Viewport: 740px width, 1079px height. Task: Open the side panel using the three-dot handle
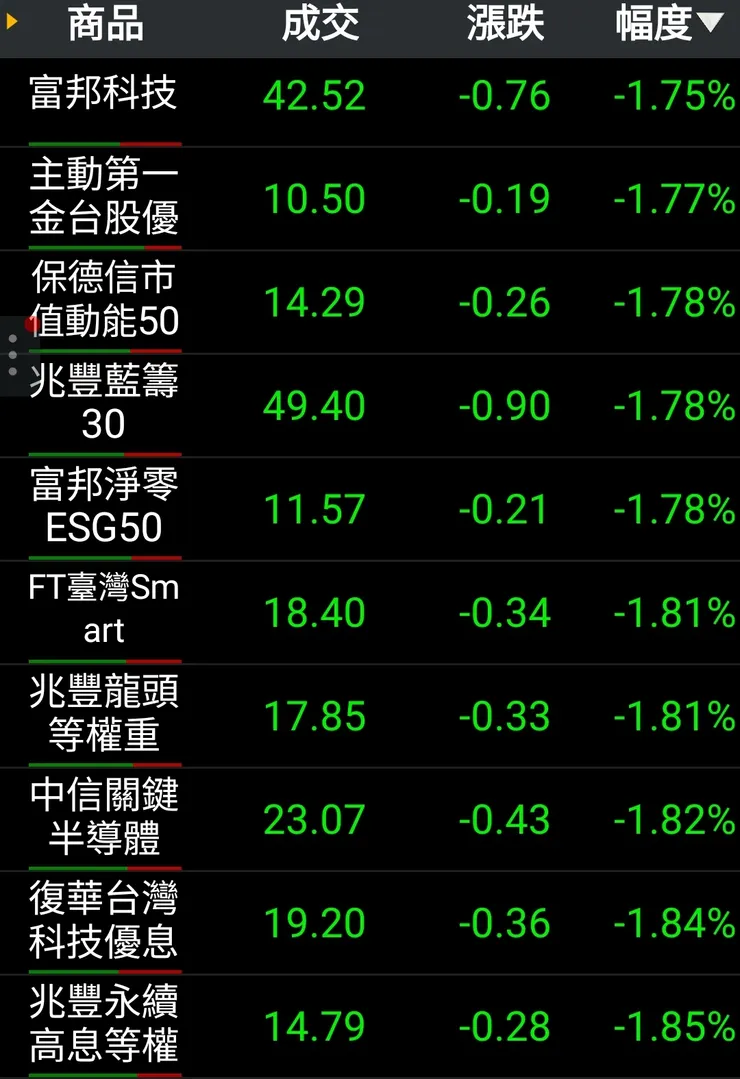[x=10, y=353]
